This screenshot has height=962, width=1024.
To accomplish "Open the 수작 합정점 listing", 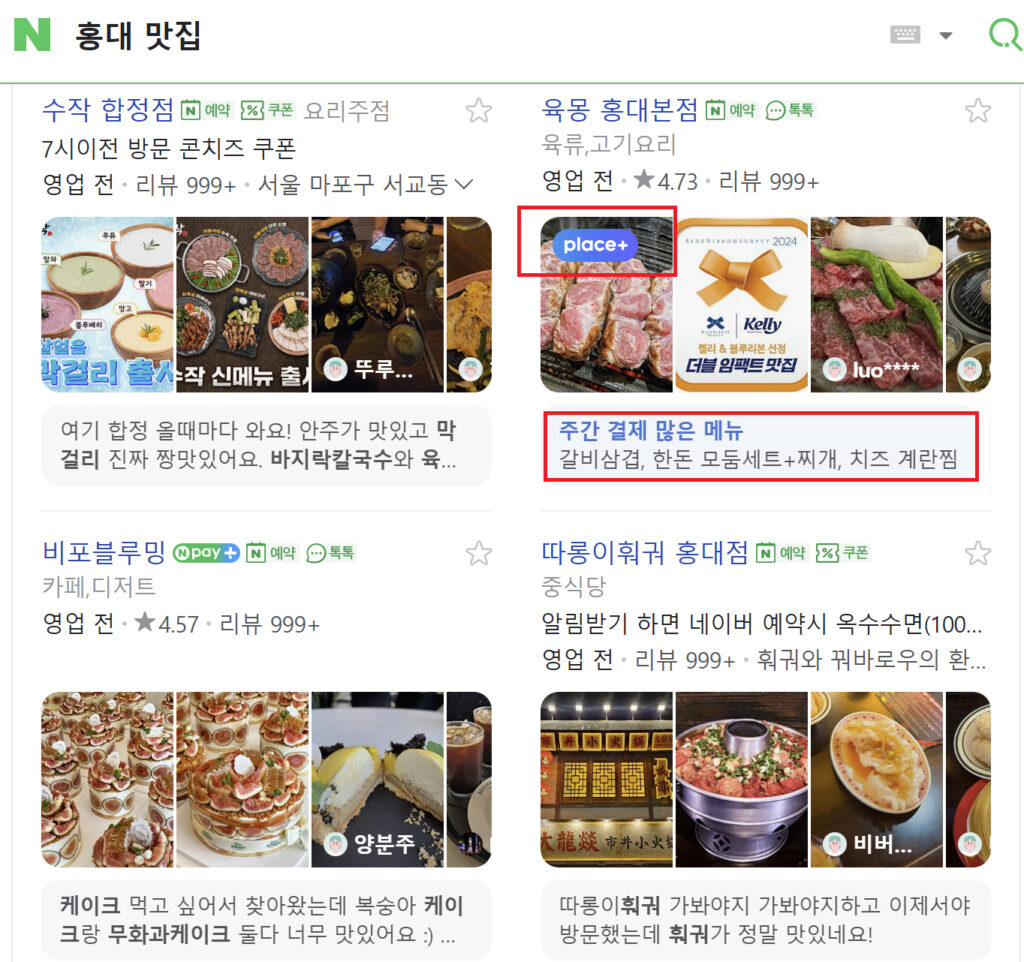I will 108,109.
